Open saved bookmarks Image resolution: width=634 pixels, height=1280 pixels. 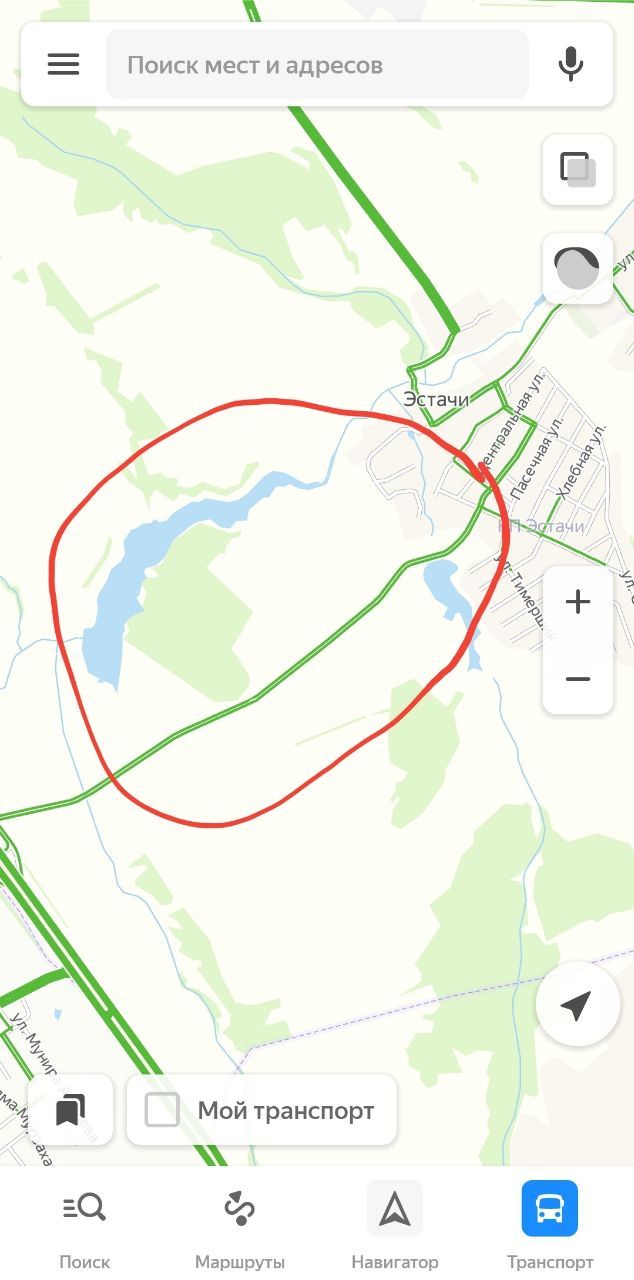click(x=70, y=1110)
